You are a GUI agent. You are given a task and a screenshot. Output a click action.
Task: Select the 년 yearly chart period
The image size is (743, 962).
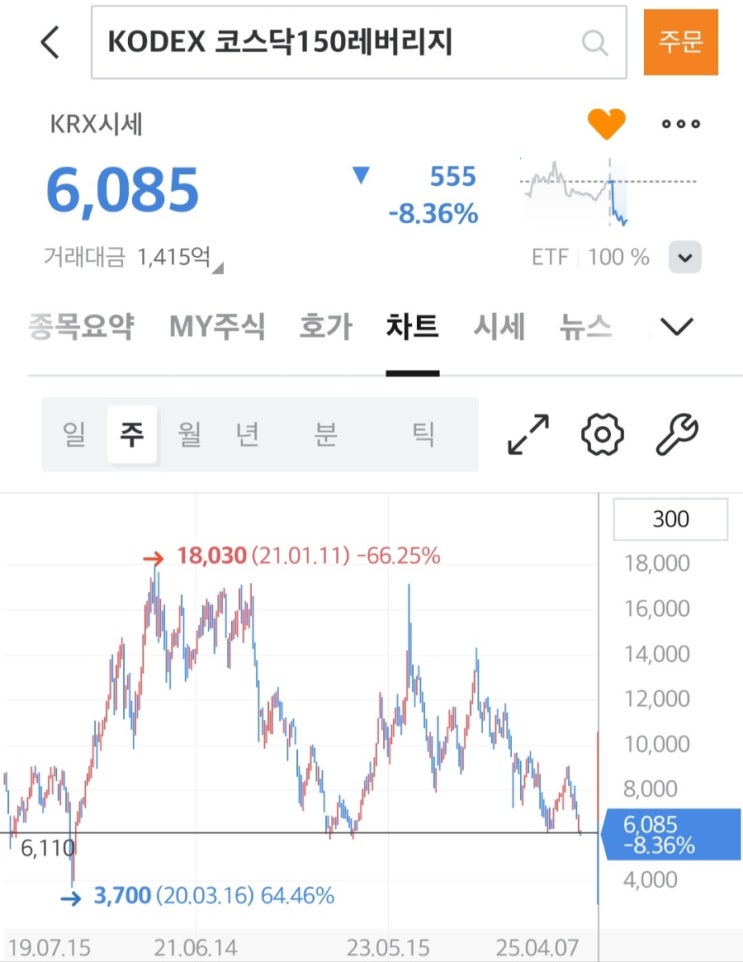(247, 434)
